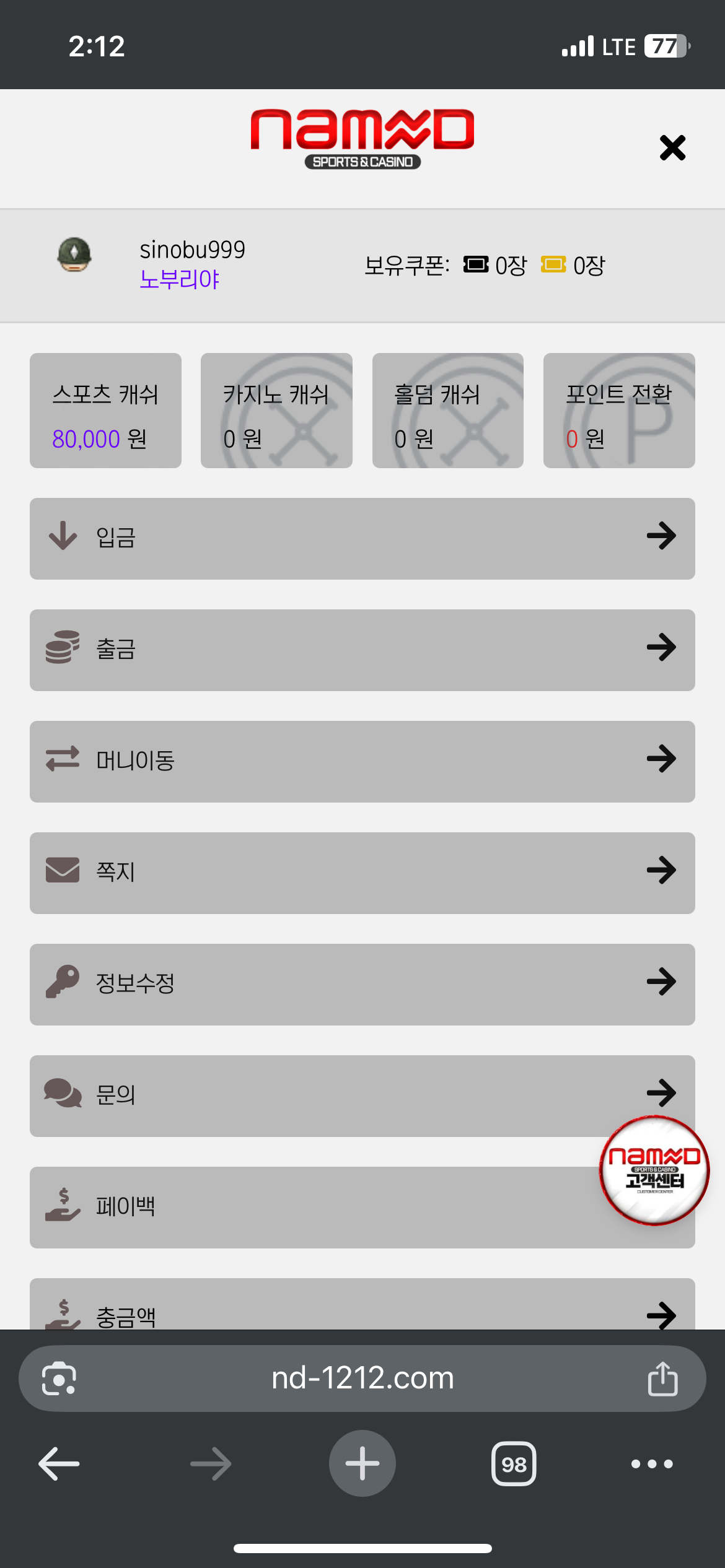Image resolution: width=725 pixels, height=1568 pixels.
Task: Share this page from the address bar
Action: click(x=662, y=1379)
